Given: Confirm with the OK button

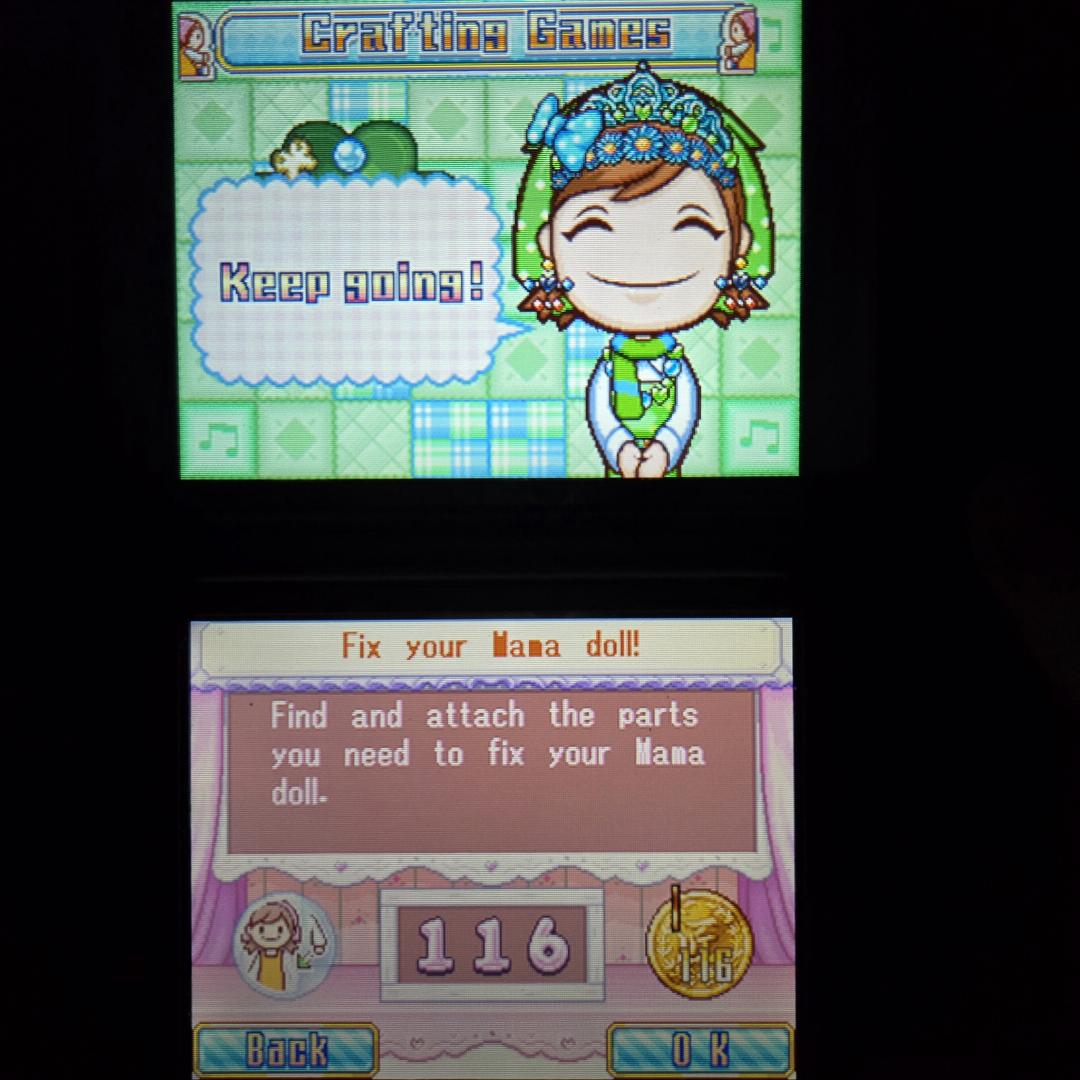Looking at the screenshot, I should click(x=699, y=1049).
